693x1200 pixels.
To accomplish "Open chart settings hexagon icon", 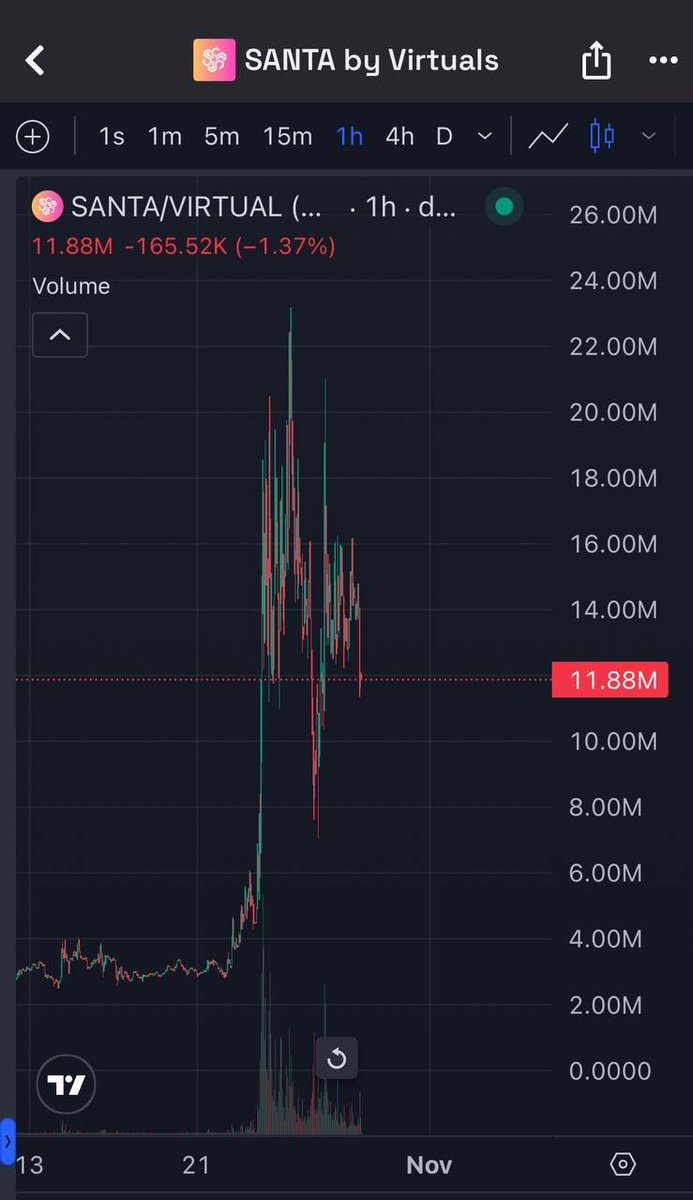I will (x=622, y=1165).
